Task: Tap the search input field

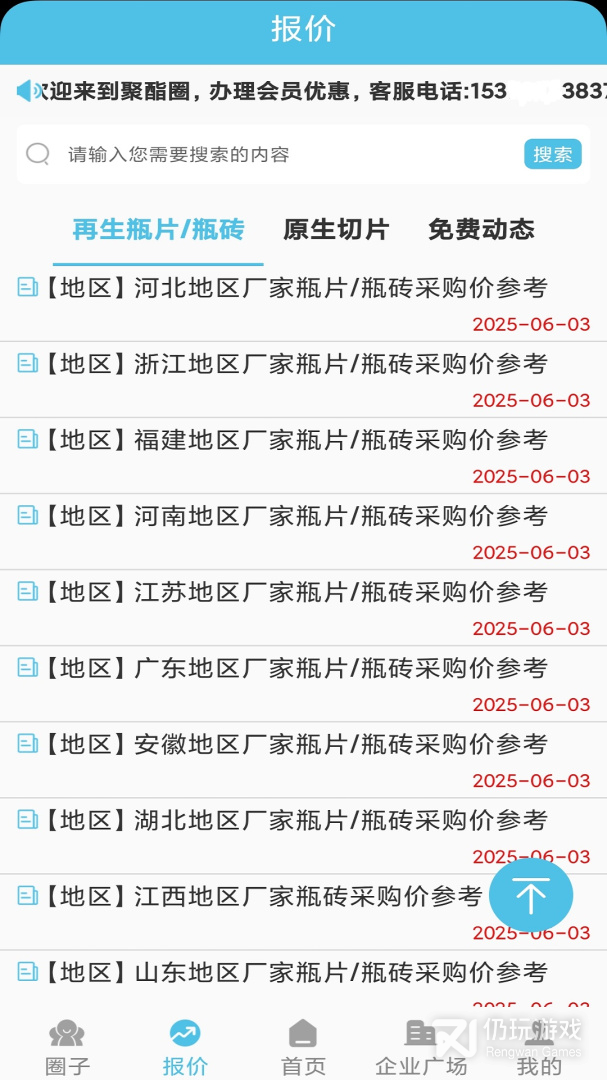Action: pos(280,154)
